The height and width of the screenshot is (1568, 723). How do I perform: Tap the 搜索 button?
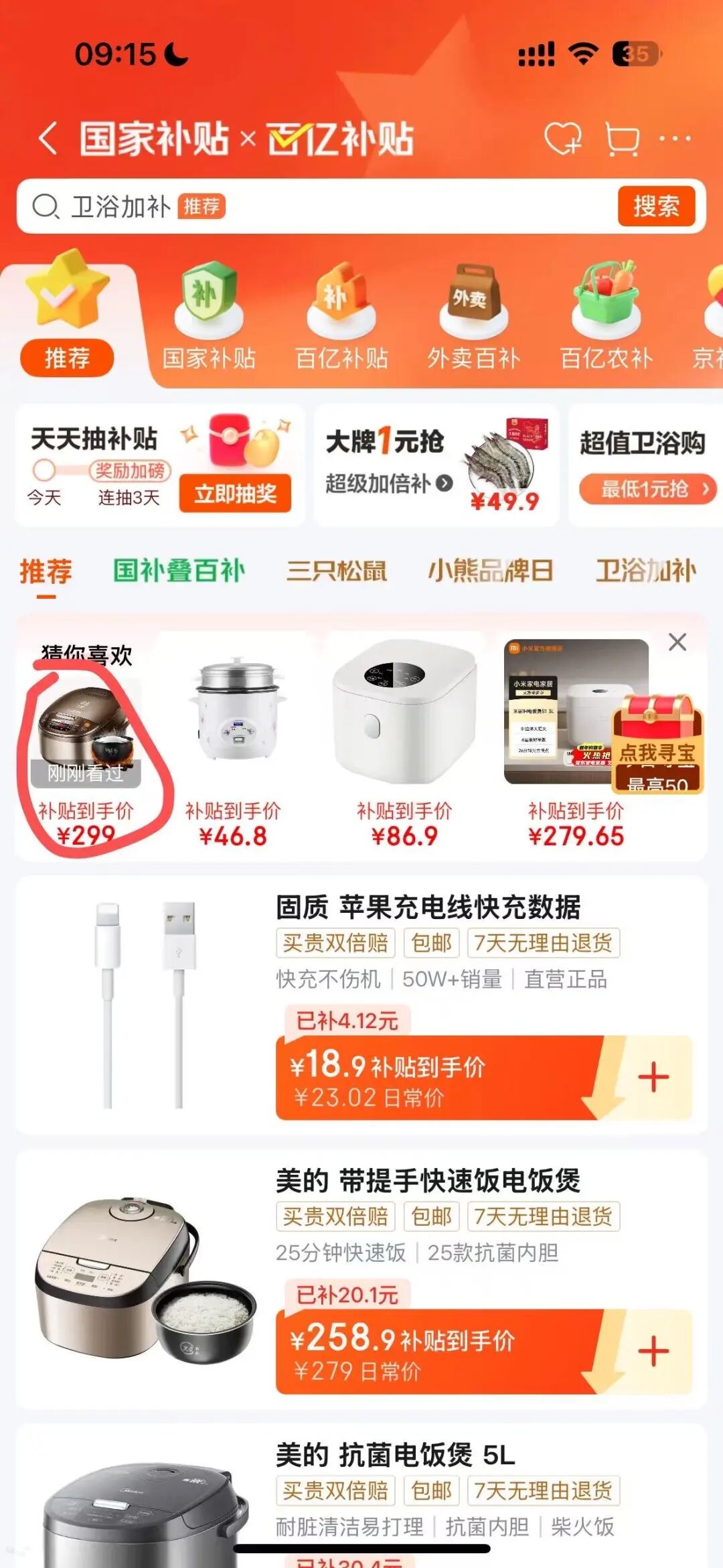[x=655, y=206]
